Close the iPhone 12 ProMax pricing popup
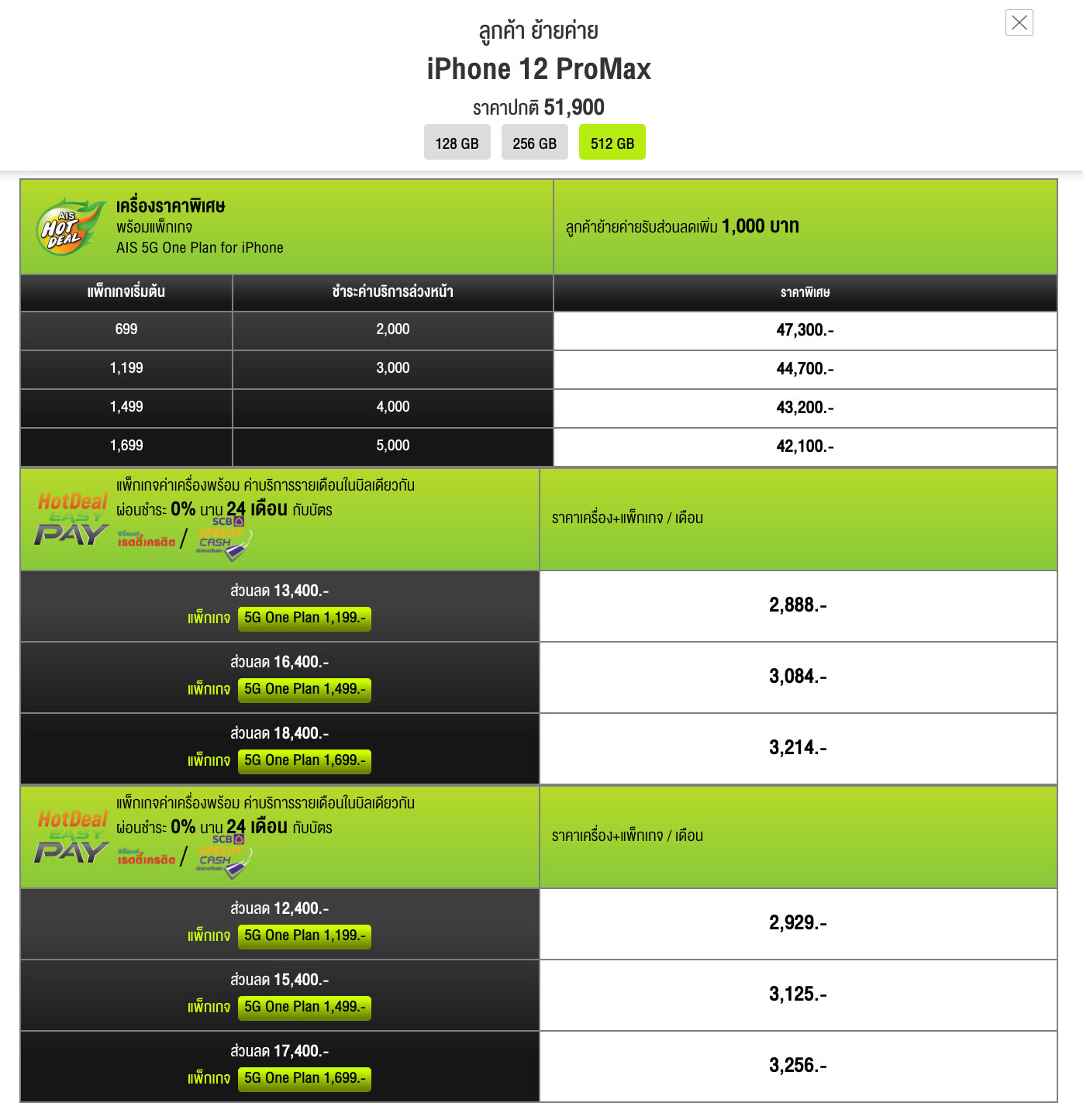1083x1120 pixels. 1019,22
